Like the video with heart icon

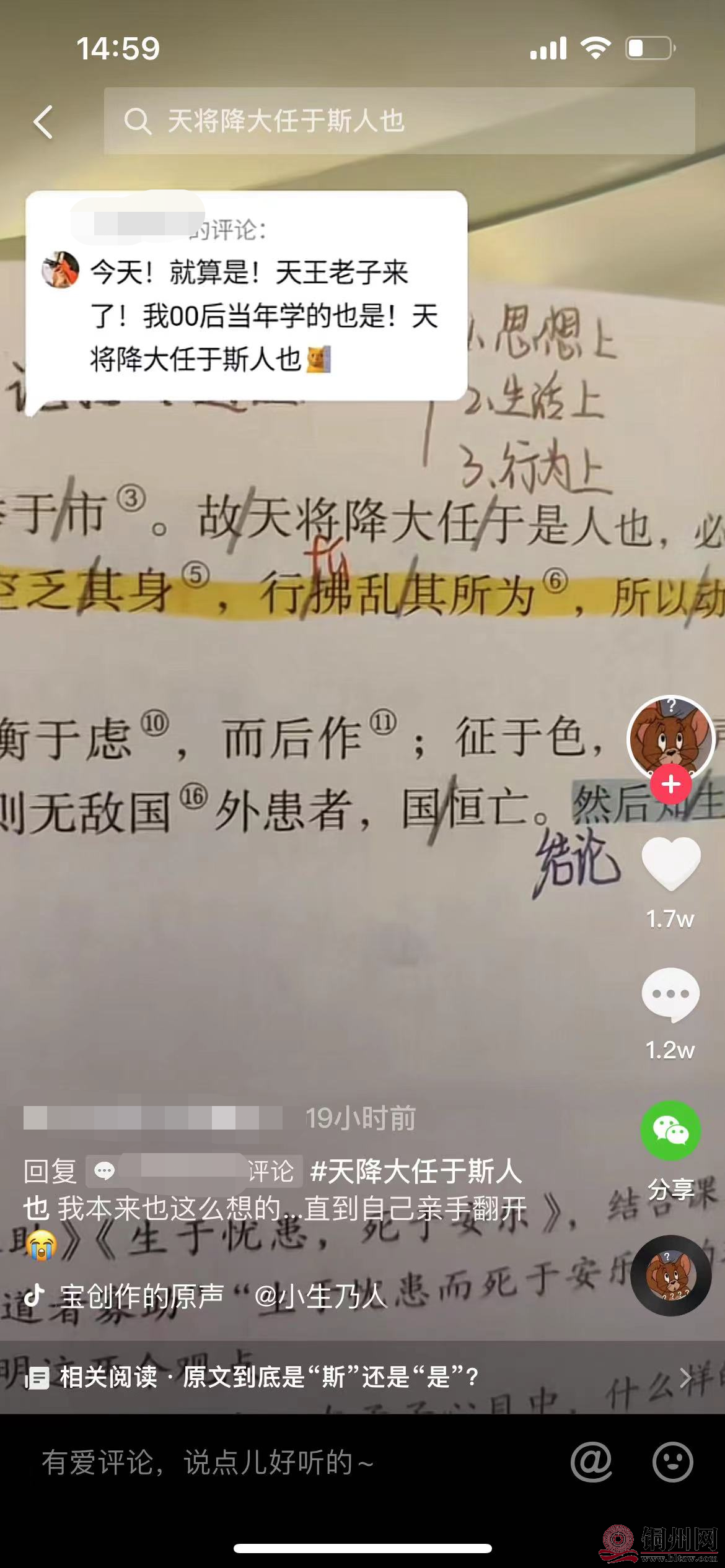point(670,863)
